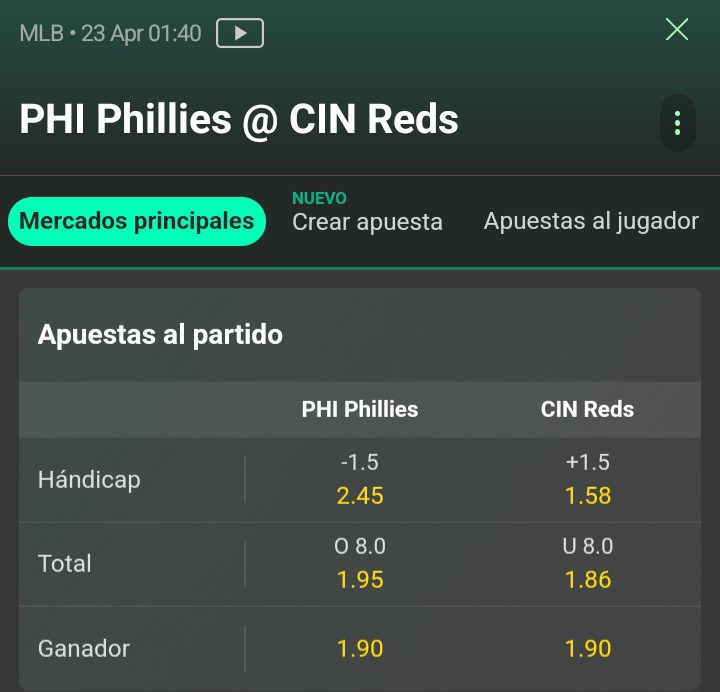Screen dimensions: 720x692
Task: Open the live stream play icon
Action: point(240,33)
